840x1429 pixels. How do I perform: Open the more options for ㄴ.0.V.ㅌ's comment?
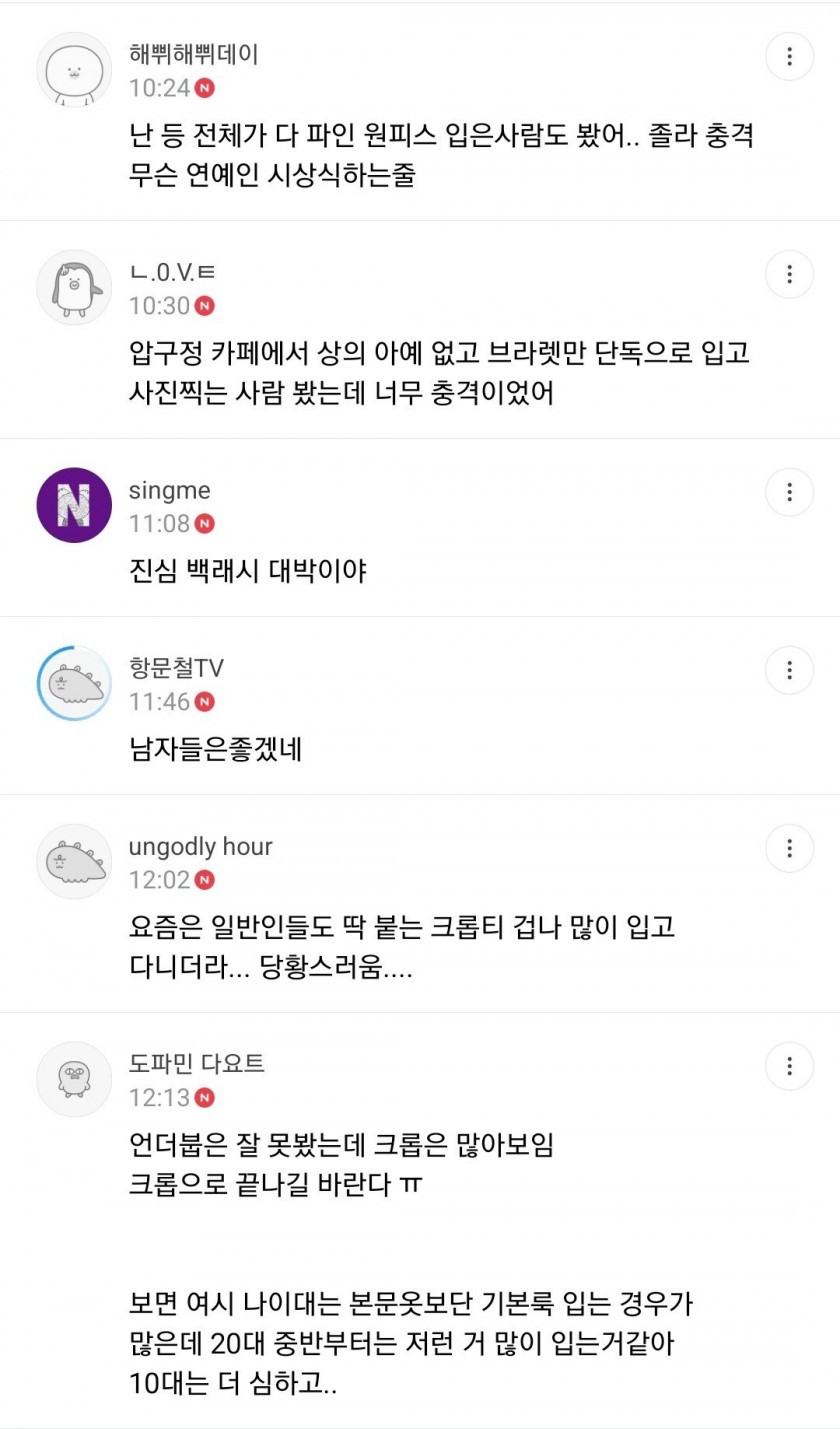(x=789, y=274)
